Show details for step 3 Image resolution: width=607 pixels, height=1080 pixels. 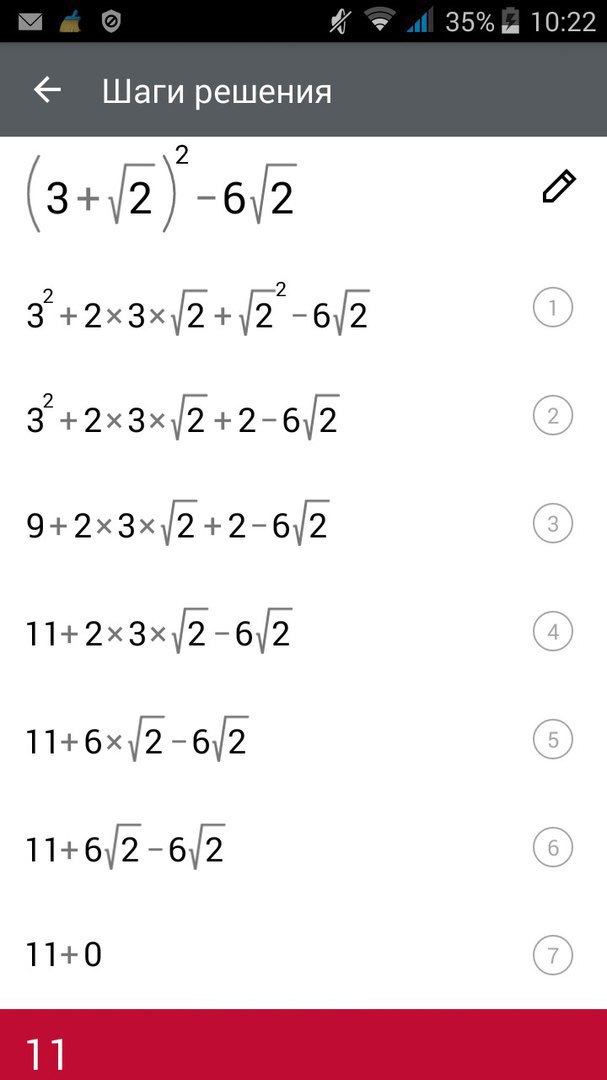tap(552, 525)
